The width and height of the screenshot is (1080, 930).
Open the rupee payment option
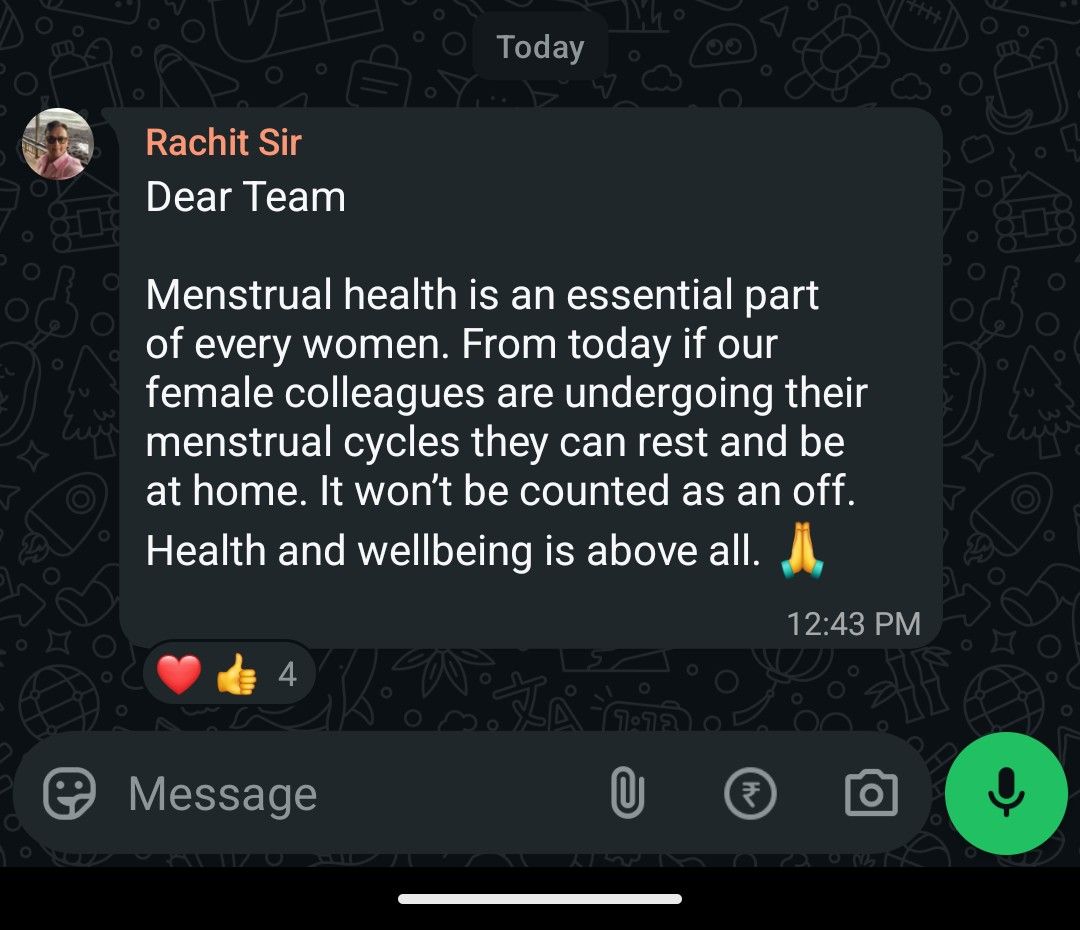[x=750, y=795]
